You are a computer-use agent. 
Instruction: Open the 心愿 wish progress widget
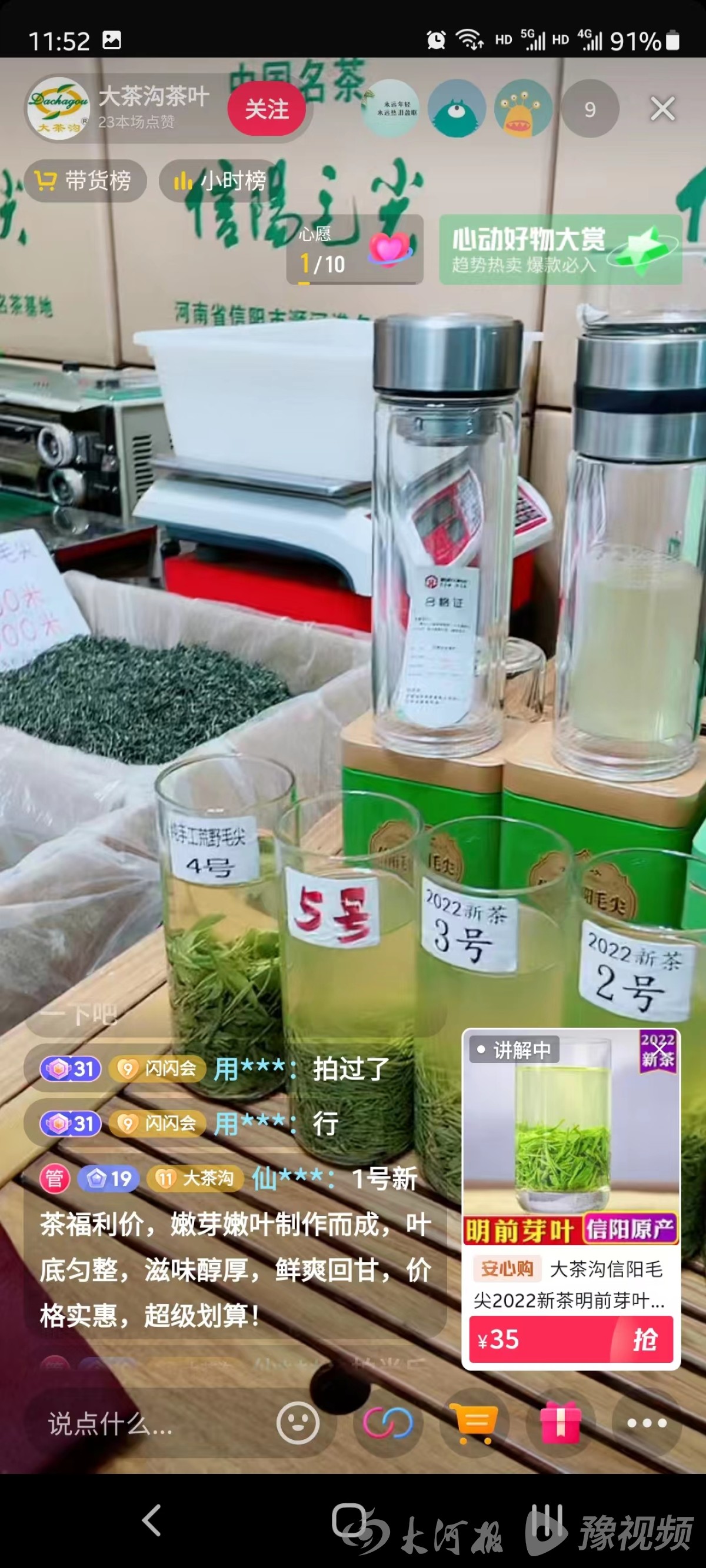pyautogui.click(x=355, y=249)
